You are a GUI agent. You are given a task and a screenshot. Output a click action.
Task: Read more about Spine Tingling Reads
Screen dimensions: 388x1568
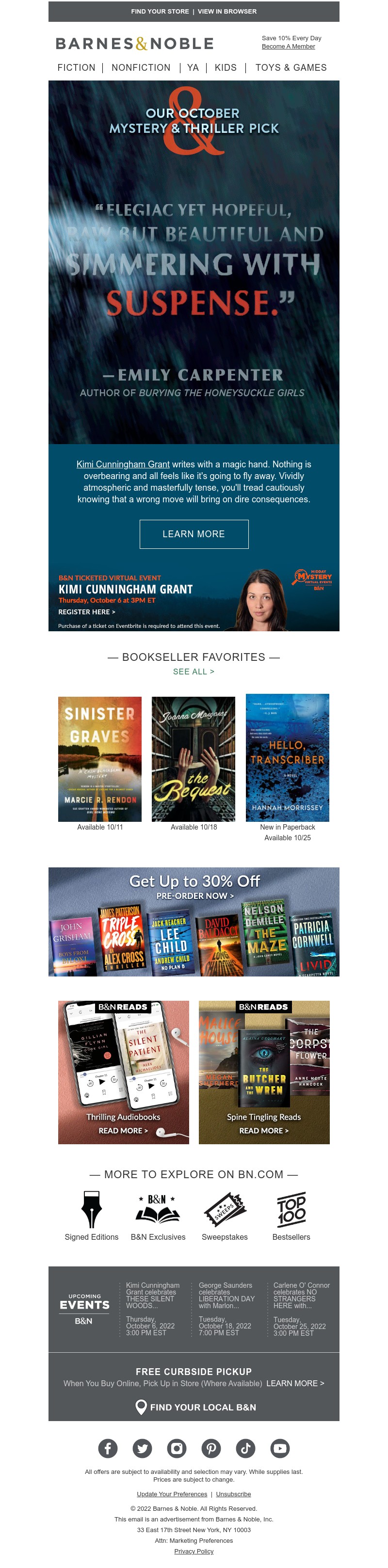tap(264, 1130)
